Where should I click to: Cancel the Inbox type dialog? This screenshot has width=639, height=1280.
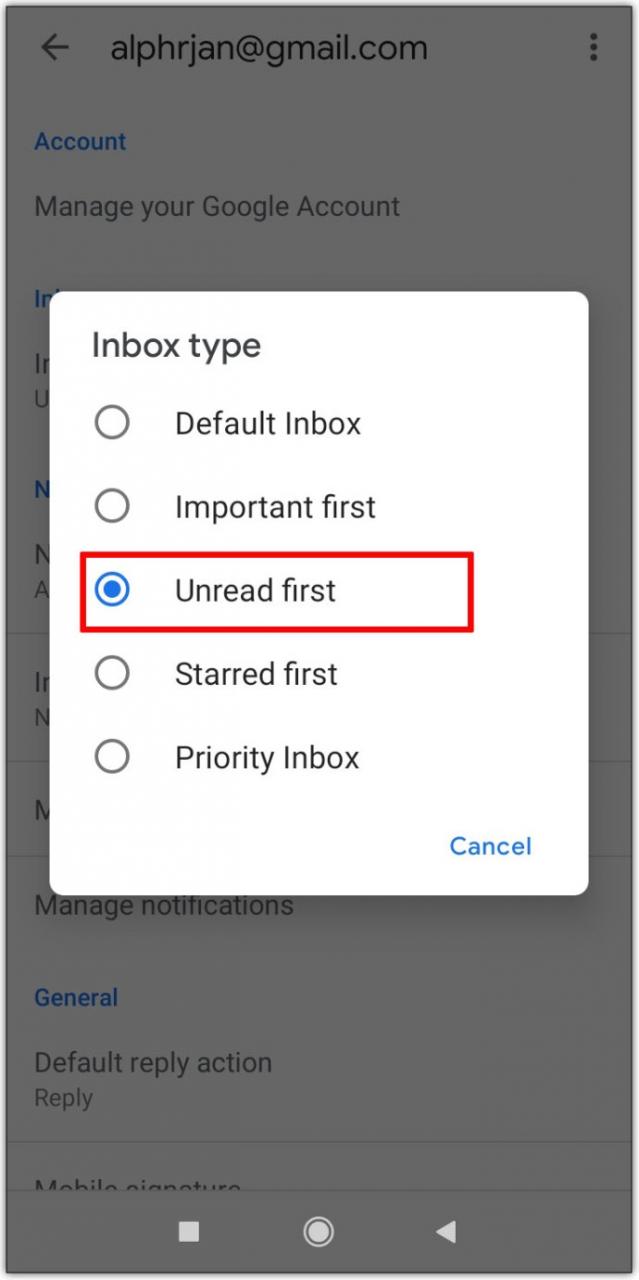tap(490, 846)
